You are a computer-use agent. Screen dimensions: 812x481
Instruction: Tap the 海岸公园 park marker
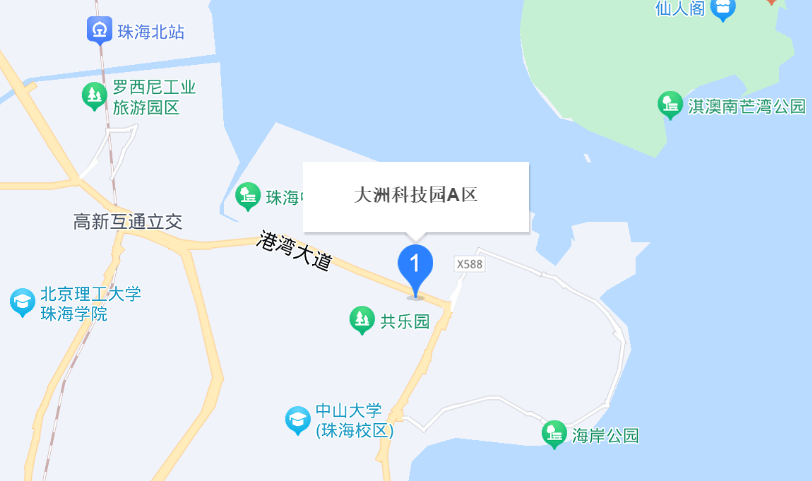(554, 435)
